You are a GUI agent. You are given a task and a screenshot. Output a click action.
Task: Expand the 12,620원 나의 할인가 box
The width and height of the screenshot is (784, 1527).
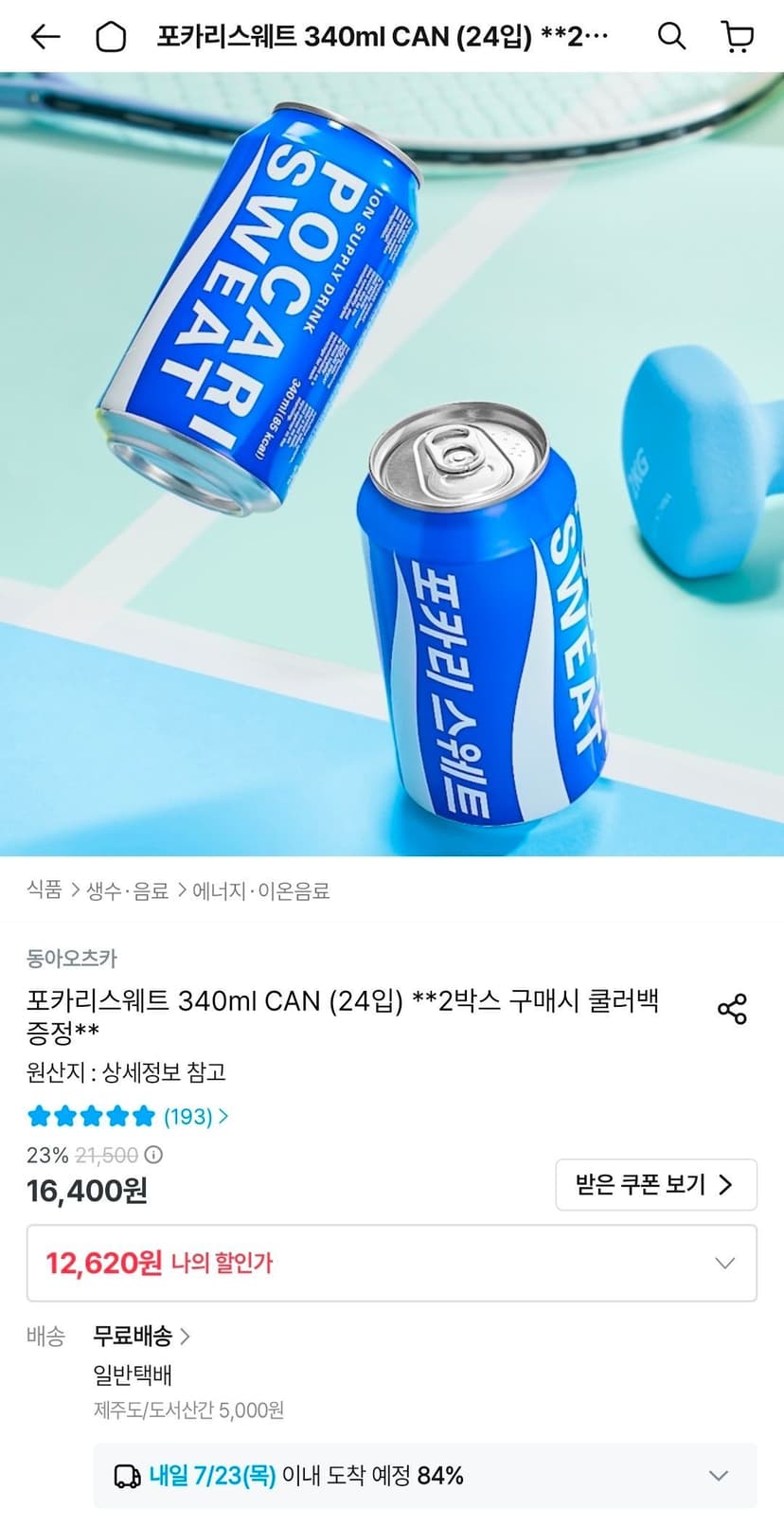391,1263
